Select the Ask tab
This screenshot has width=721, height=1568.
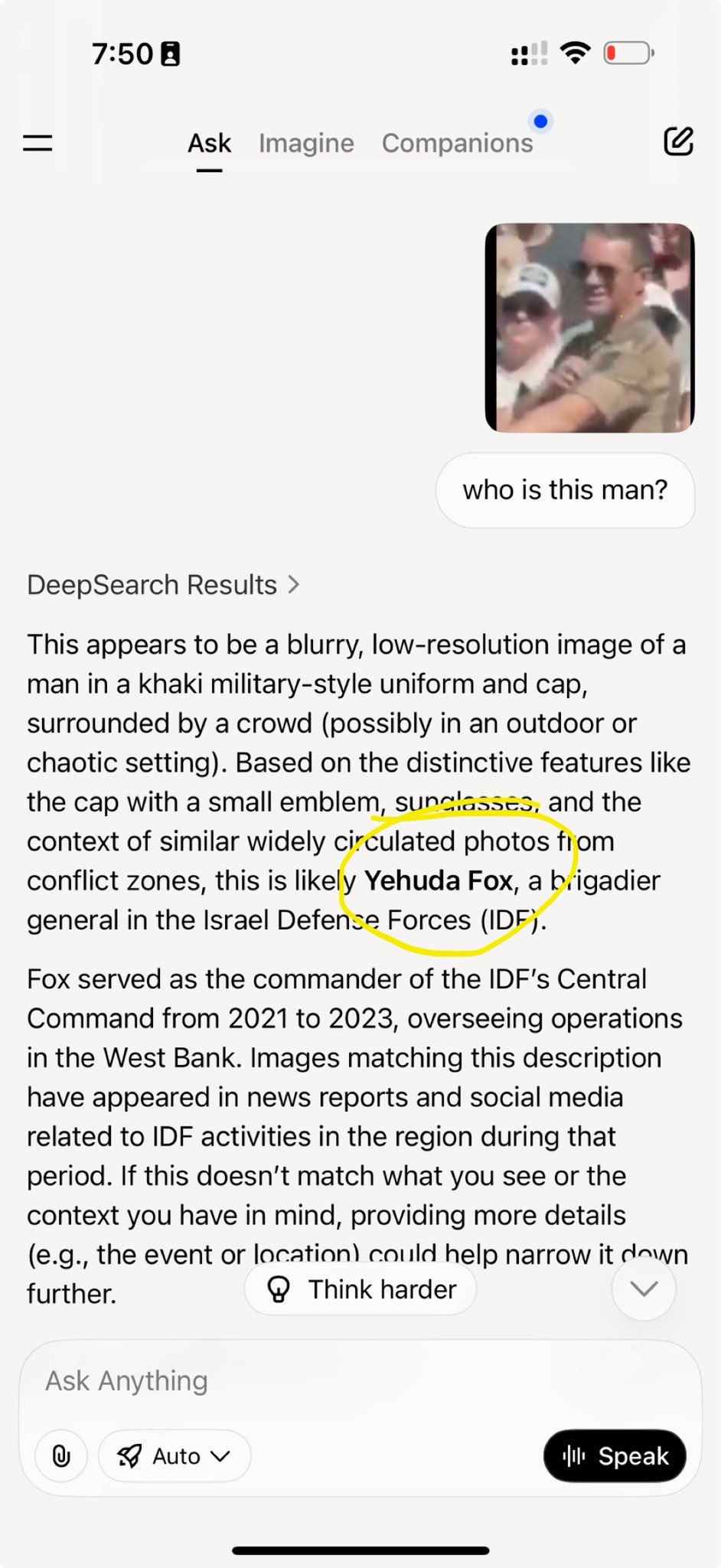point(209,143)
